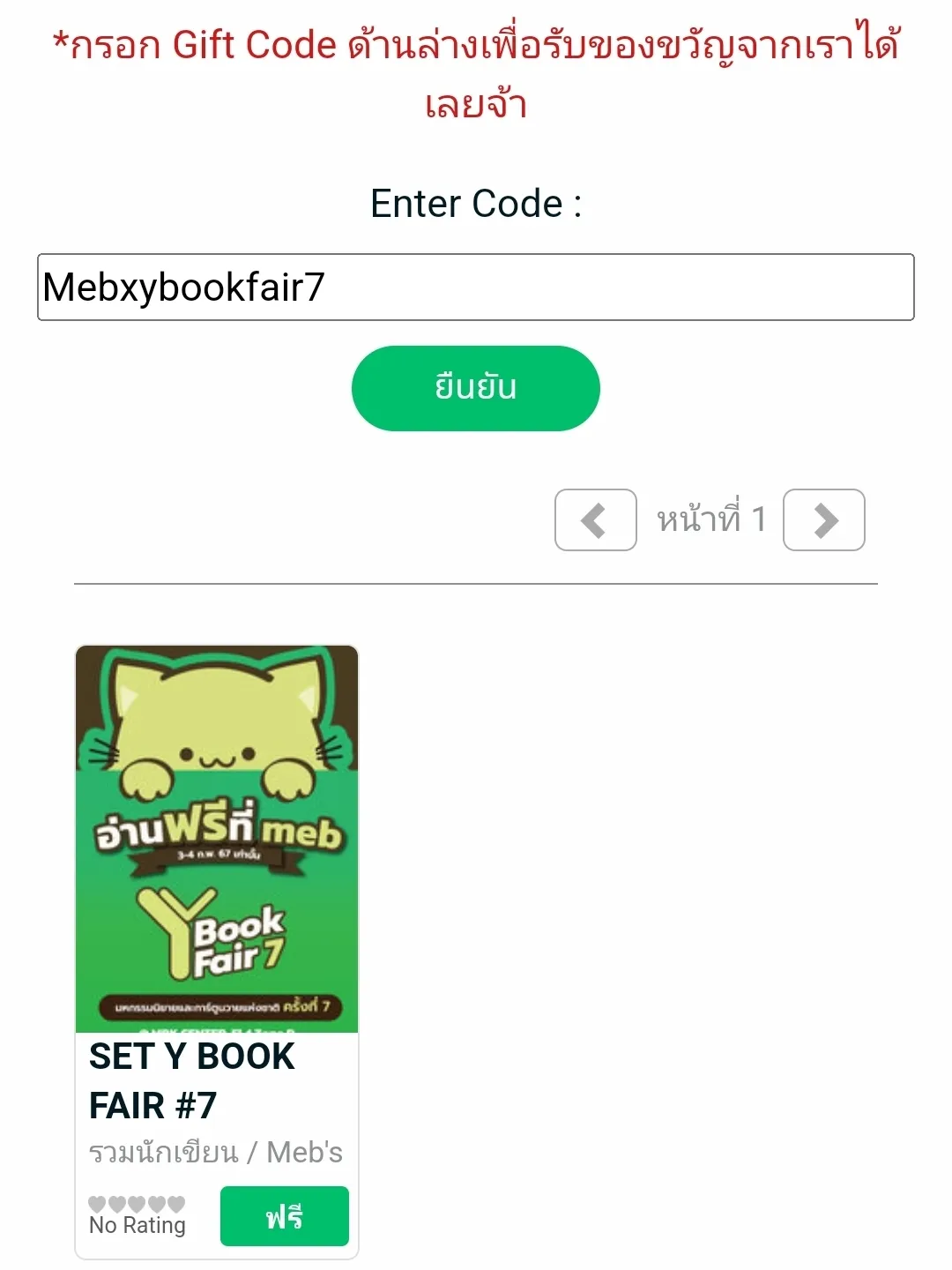
Task: Tap the Enter Code input field
Action: [x=475, y=288]
